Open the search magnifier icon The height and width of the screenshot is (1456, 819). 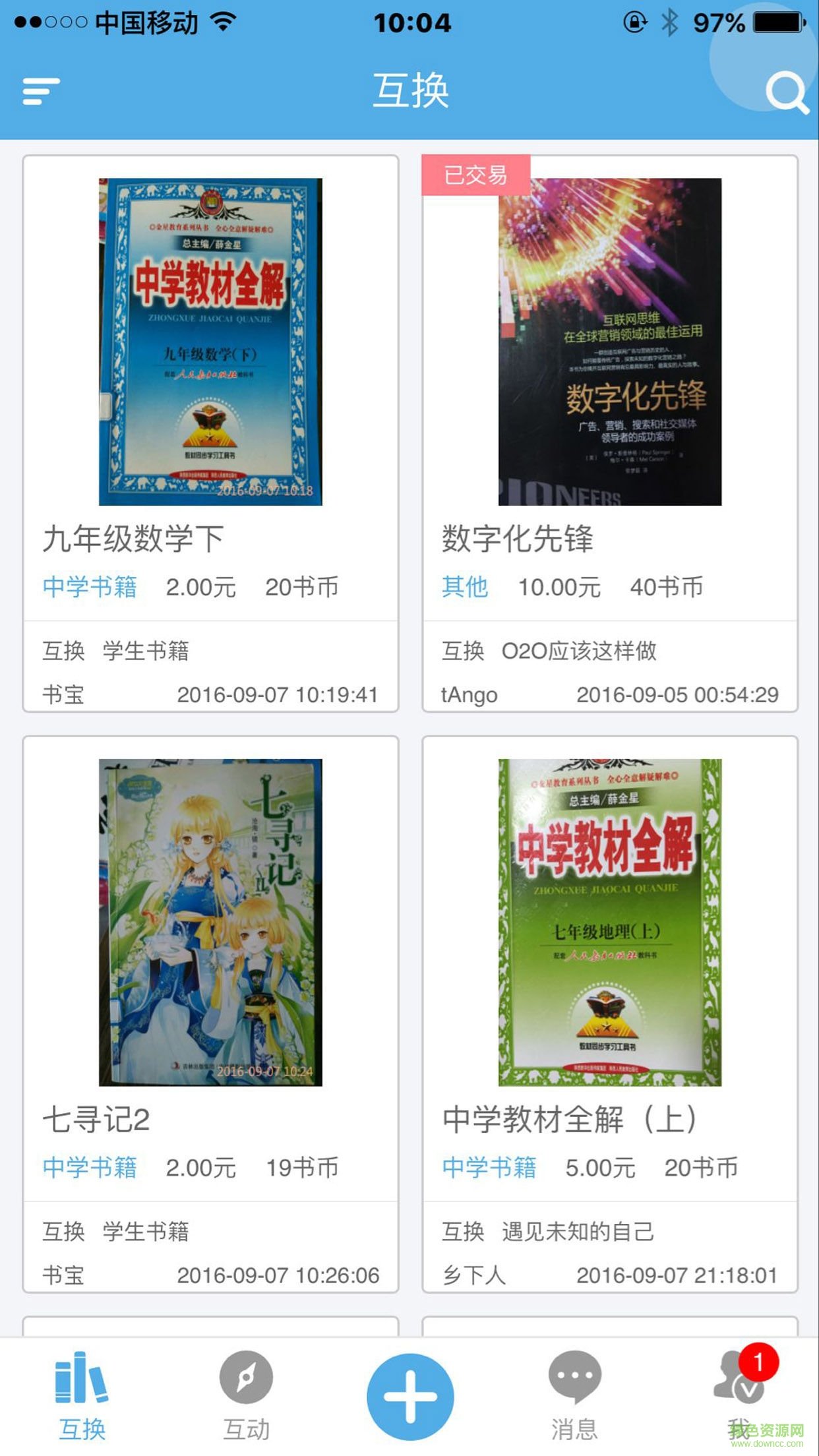point(786,92)
